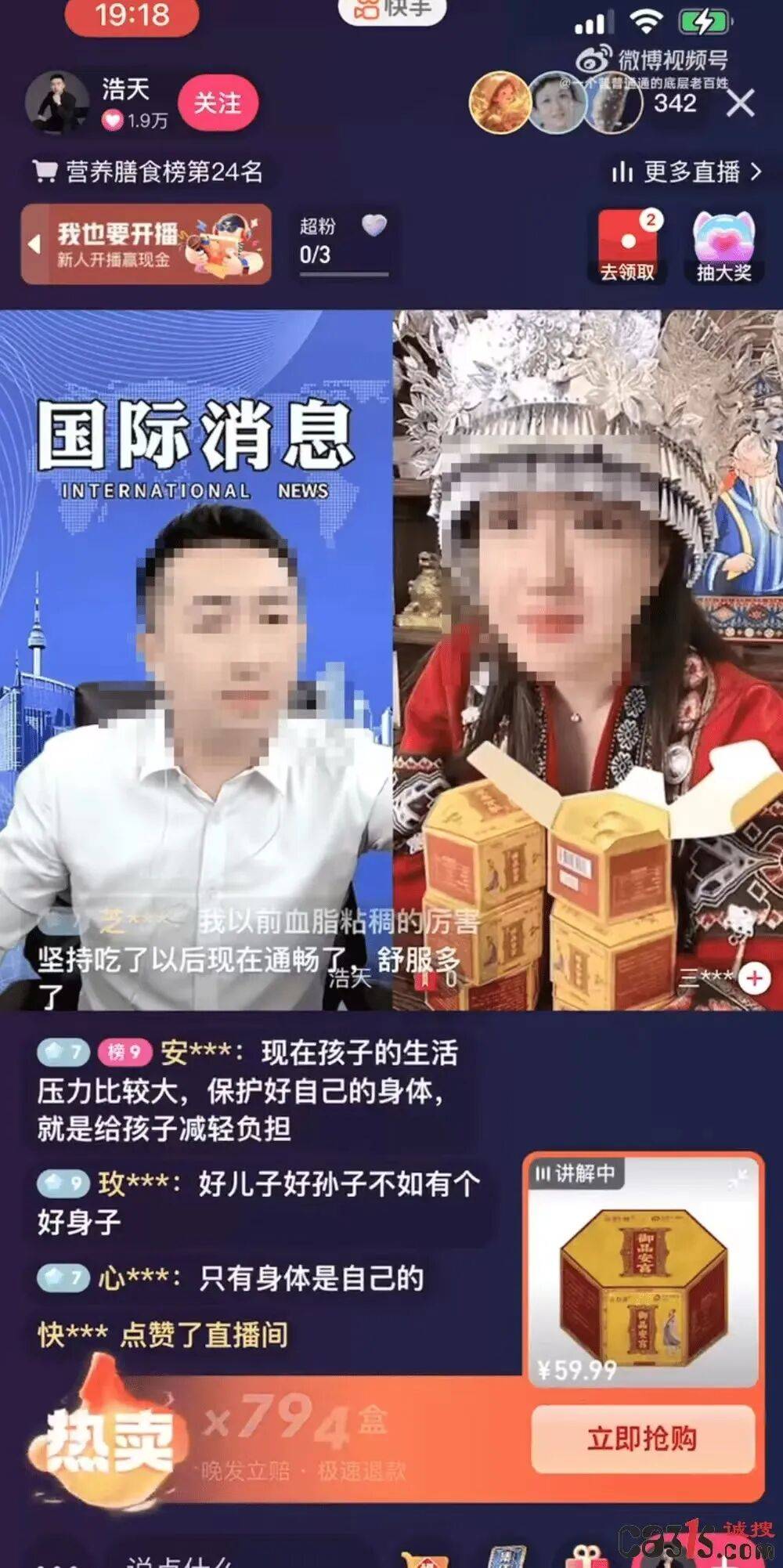Open 营养膳食榜 ranking entry
783x1568 pixels.
(x=149, y=172)
